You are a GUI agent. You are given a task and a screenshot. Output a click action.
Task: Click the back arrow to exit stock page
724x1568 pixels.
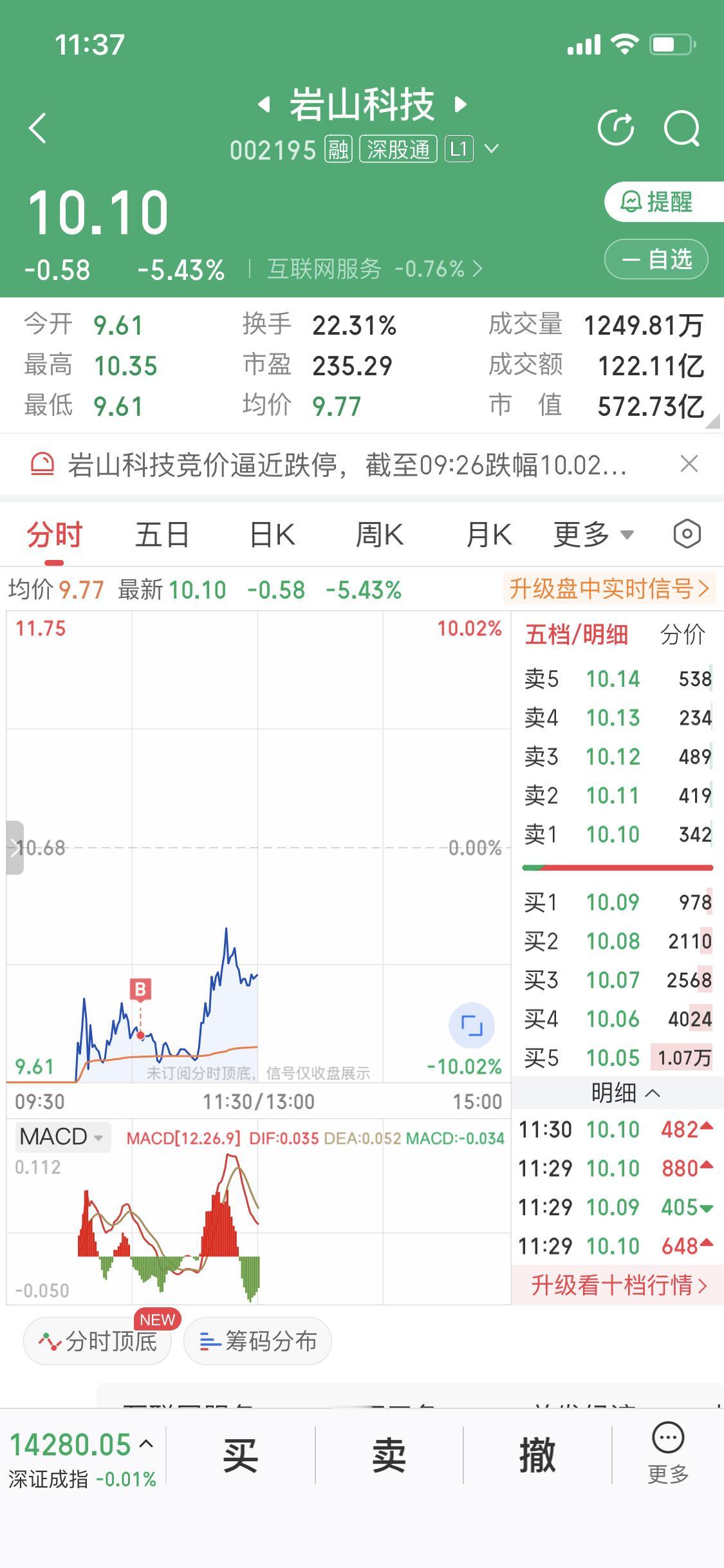pos(37,127)
